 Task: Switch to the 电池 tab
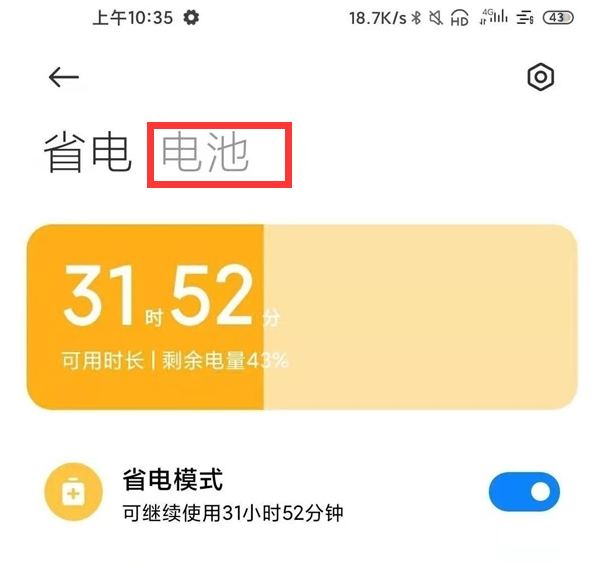pos(207,155)
